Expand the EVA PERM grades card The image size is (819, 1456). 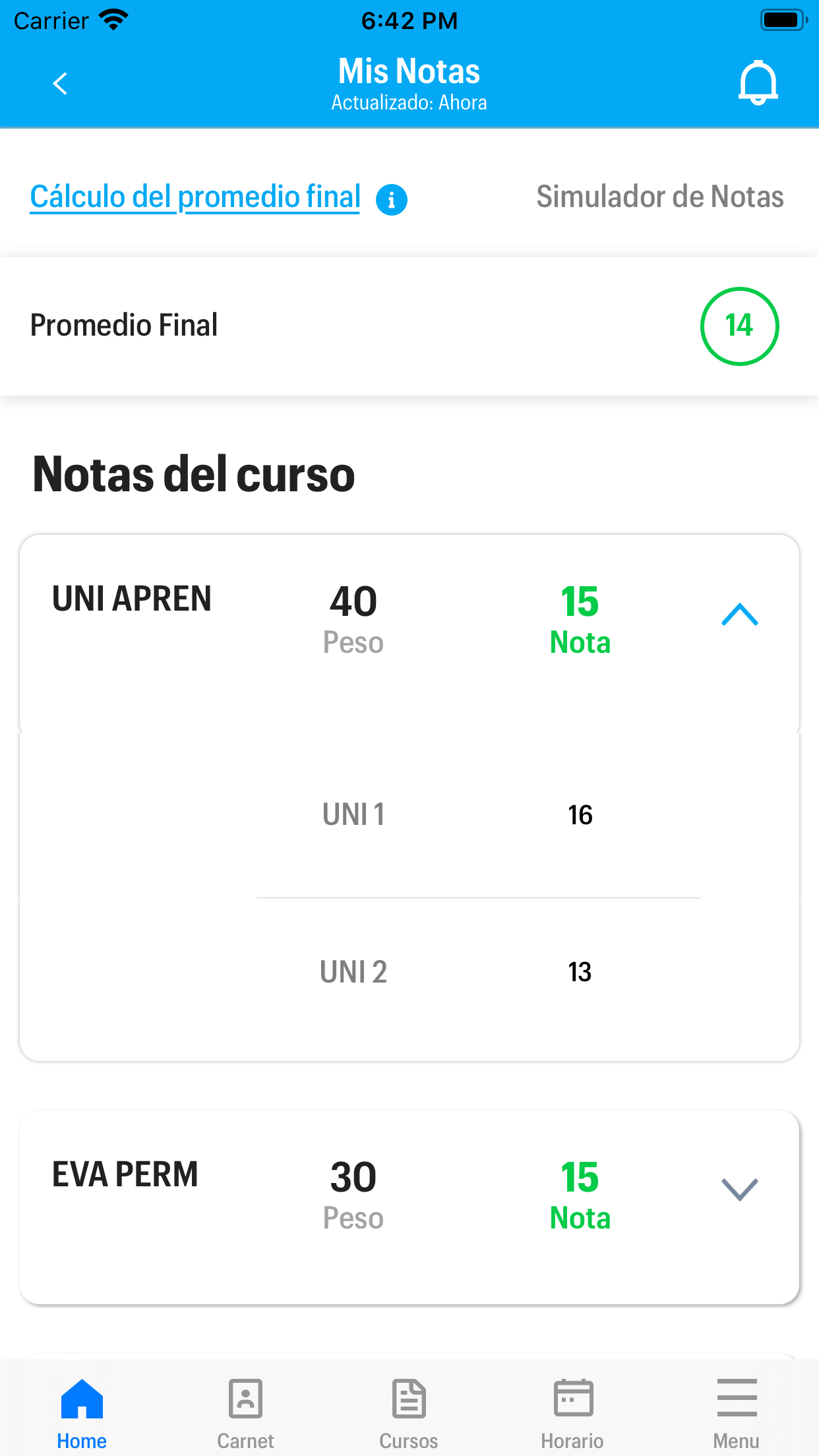739,1190
